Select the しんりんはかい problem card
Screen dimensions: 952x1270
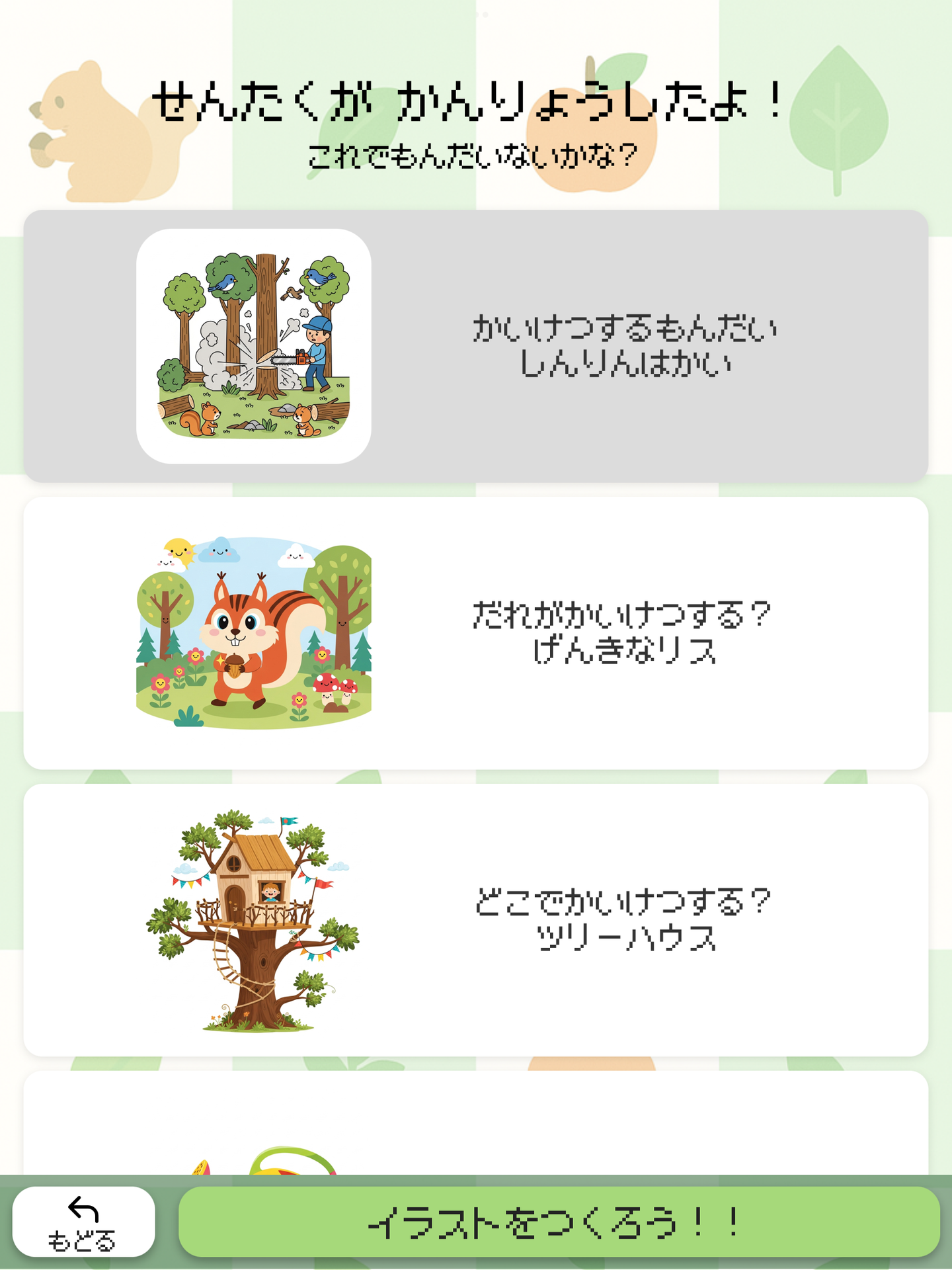(476, 346)
